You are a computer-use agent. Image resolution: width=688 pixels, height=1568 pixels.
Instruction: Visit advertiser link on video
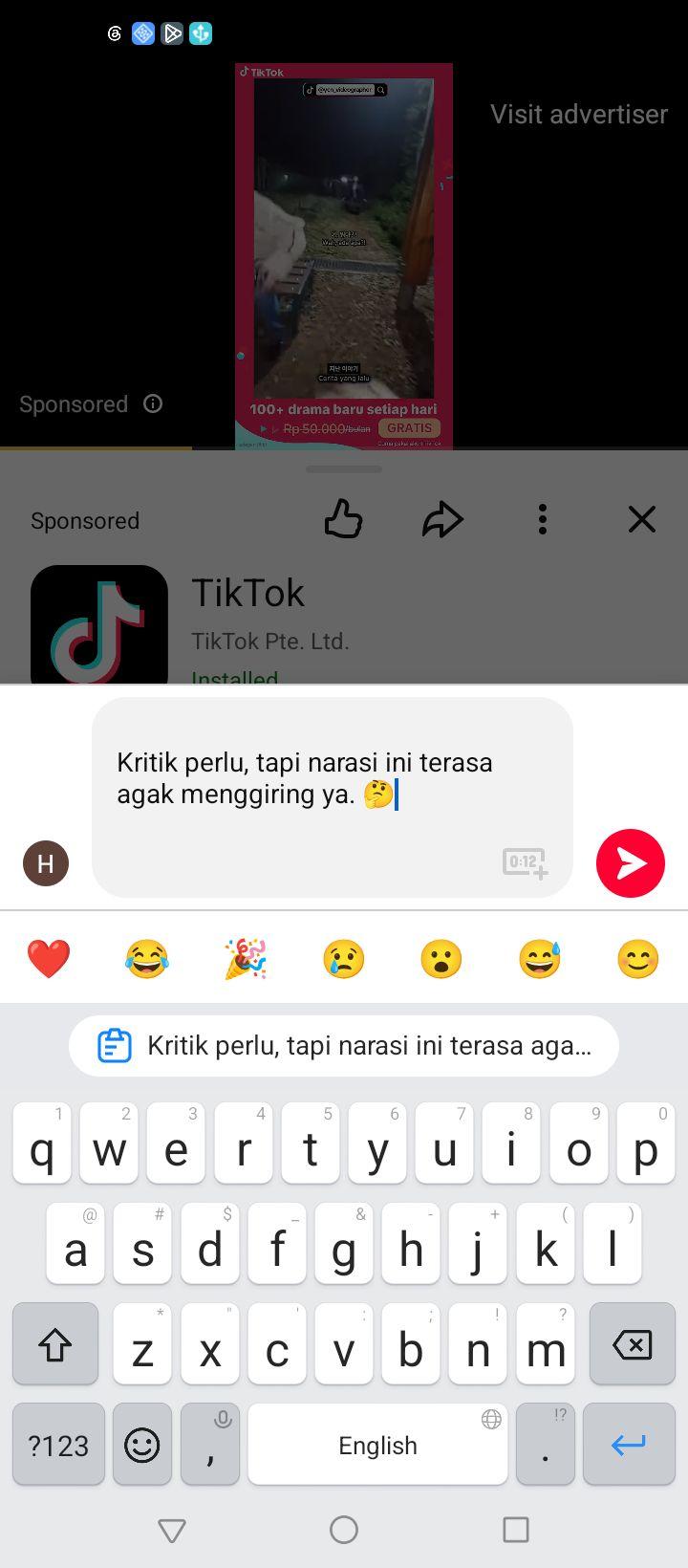(x=579, y=114)
